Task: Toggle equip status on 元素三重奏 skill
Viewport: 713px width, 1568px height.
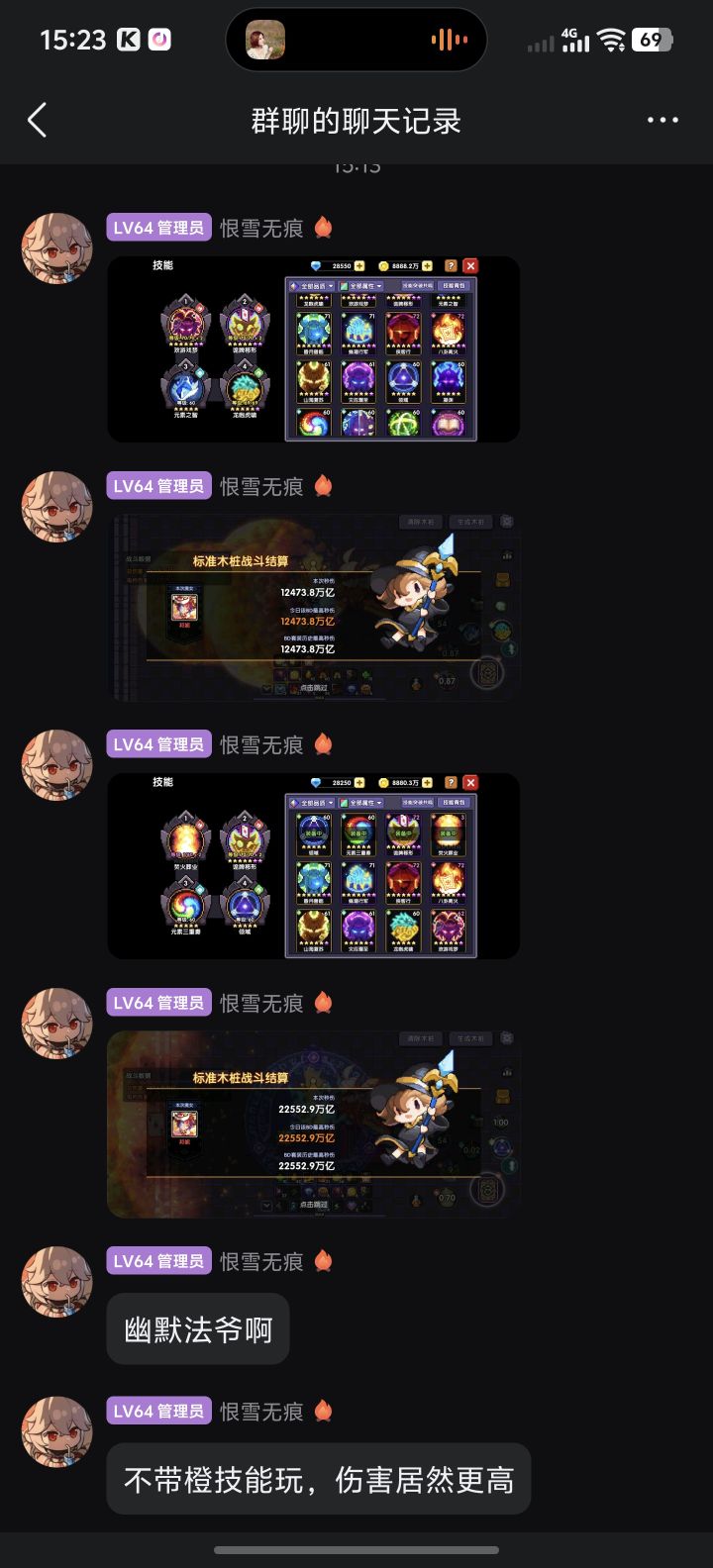Action: tap(357, 834)
